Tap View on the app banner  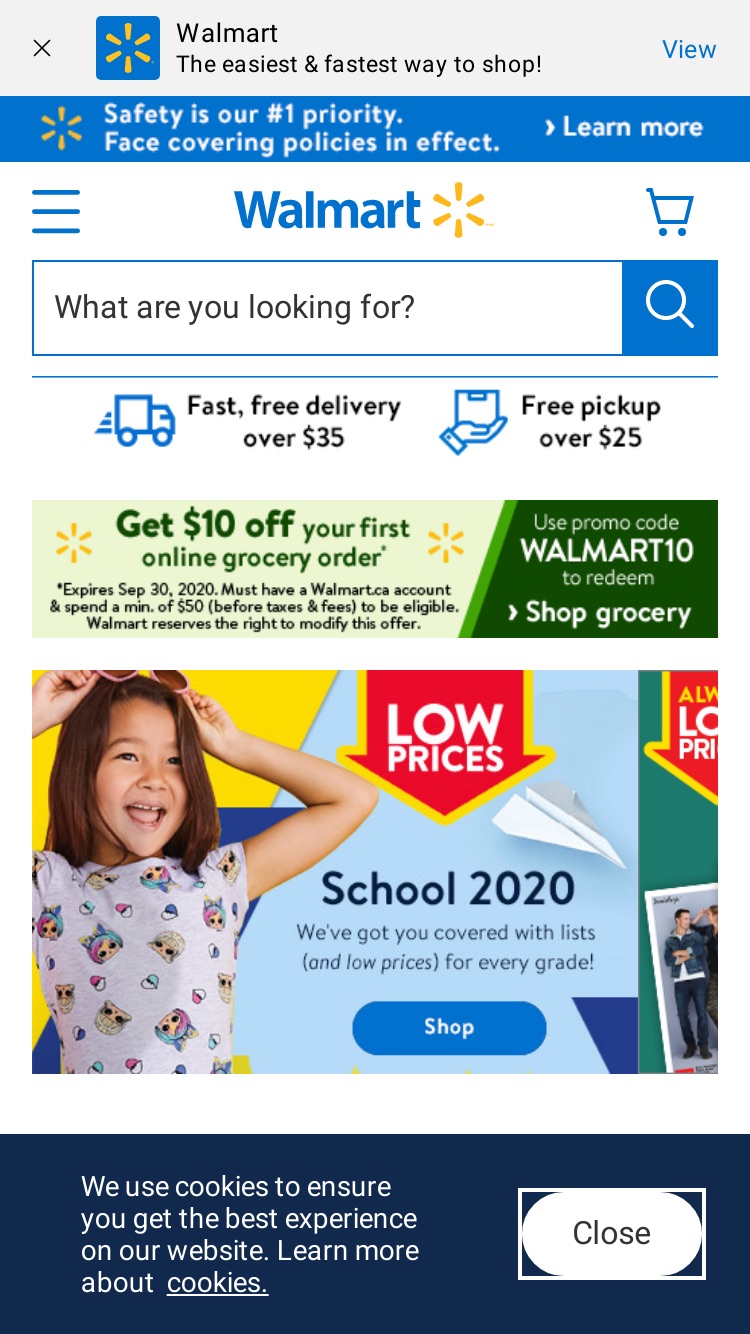[689, 49]
